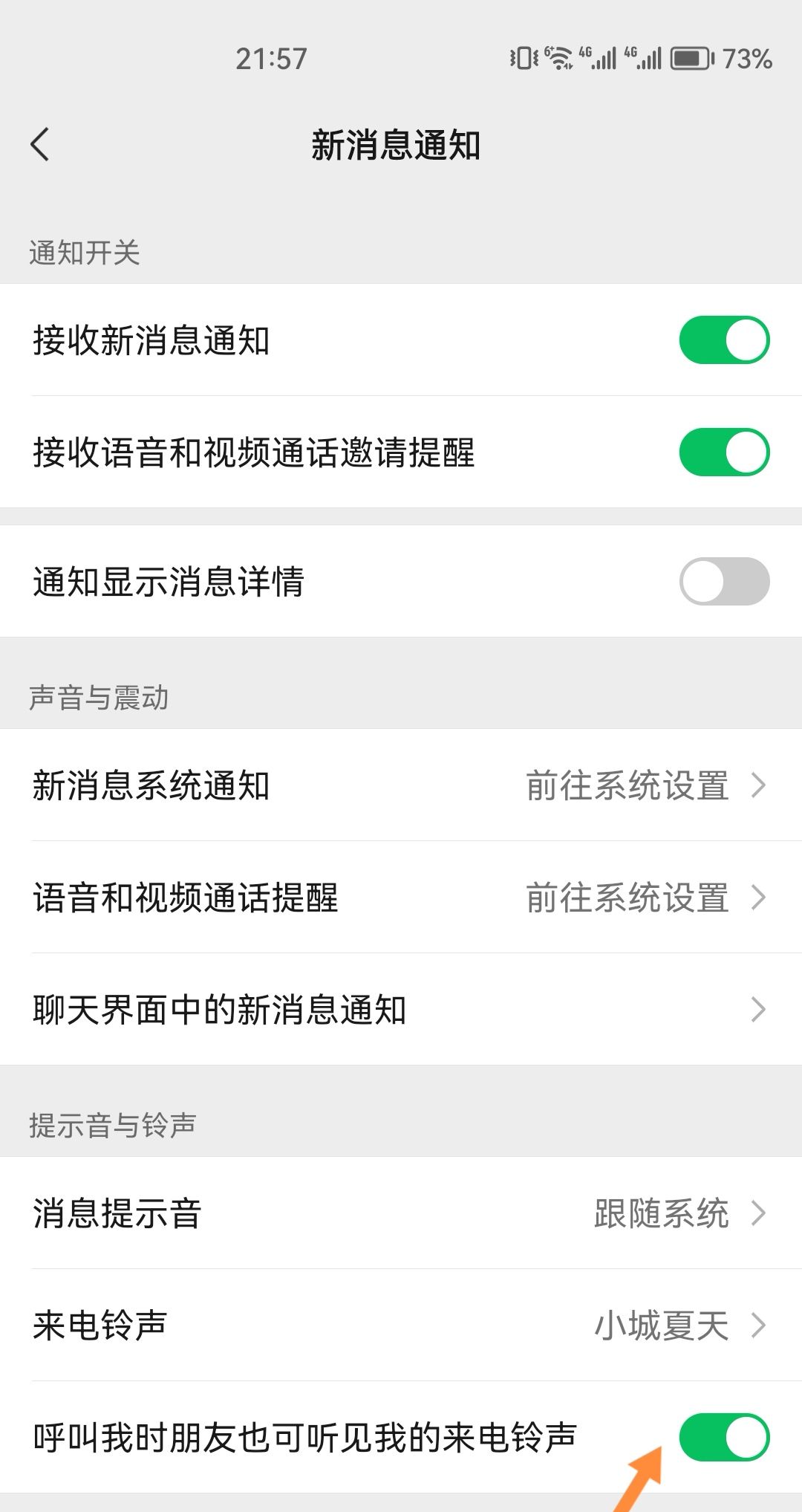Tap the Wi-Fi icon in status bar
Image resolution: width=802 pixels, height=1512 pixels.
tap(558, 58)
